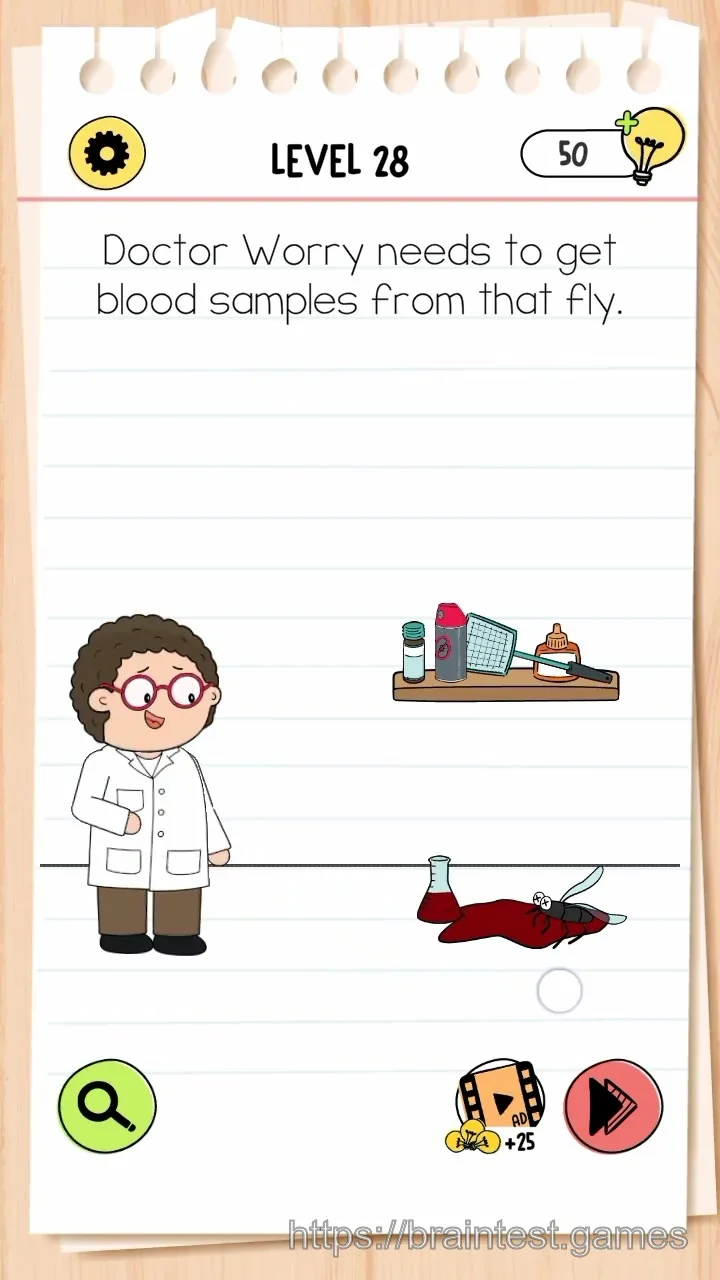Tap the bug spray can
This screenshot has height=1280, width=720.
[451, 642]
